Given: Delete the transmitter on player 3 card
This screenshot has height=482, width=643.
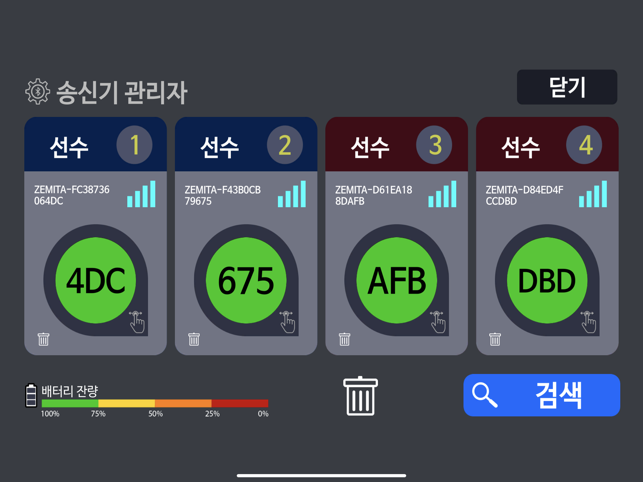Looking at the screenshot, I should click(x=345, y=339).
